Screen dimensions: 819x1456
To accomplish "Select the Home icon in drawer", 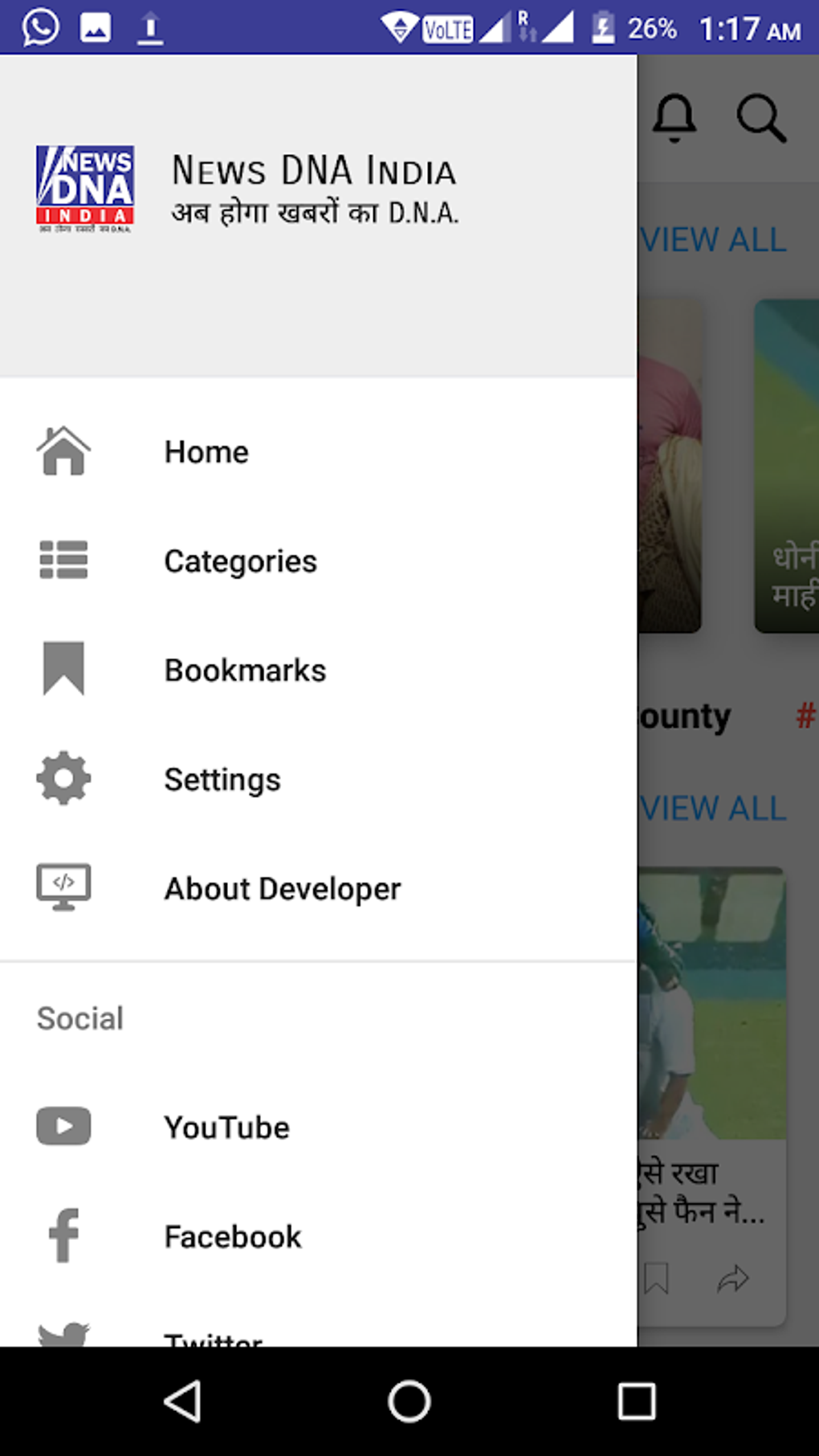I will tap(63, 451).
